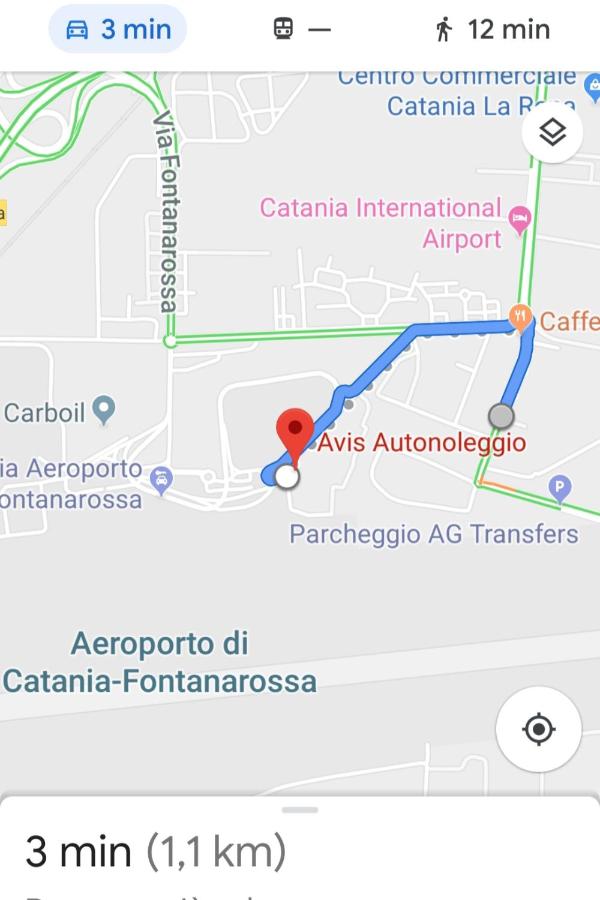Switch to the transit mode tab
Image resolution: width=600 pixels, height=900 pixels.
tap(301, 30)
